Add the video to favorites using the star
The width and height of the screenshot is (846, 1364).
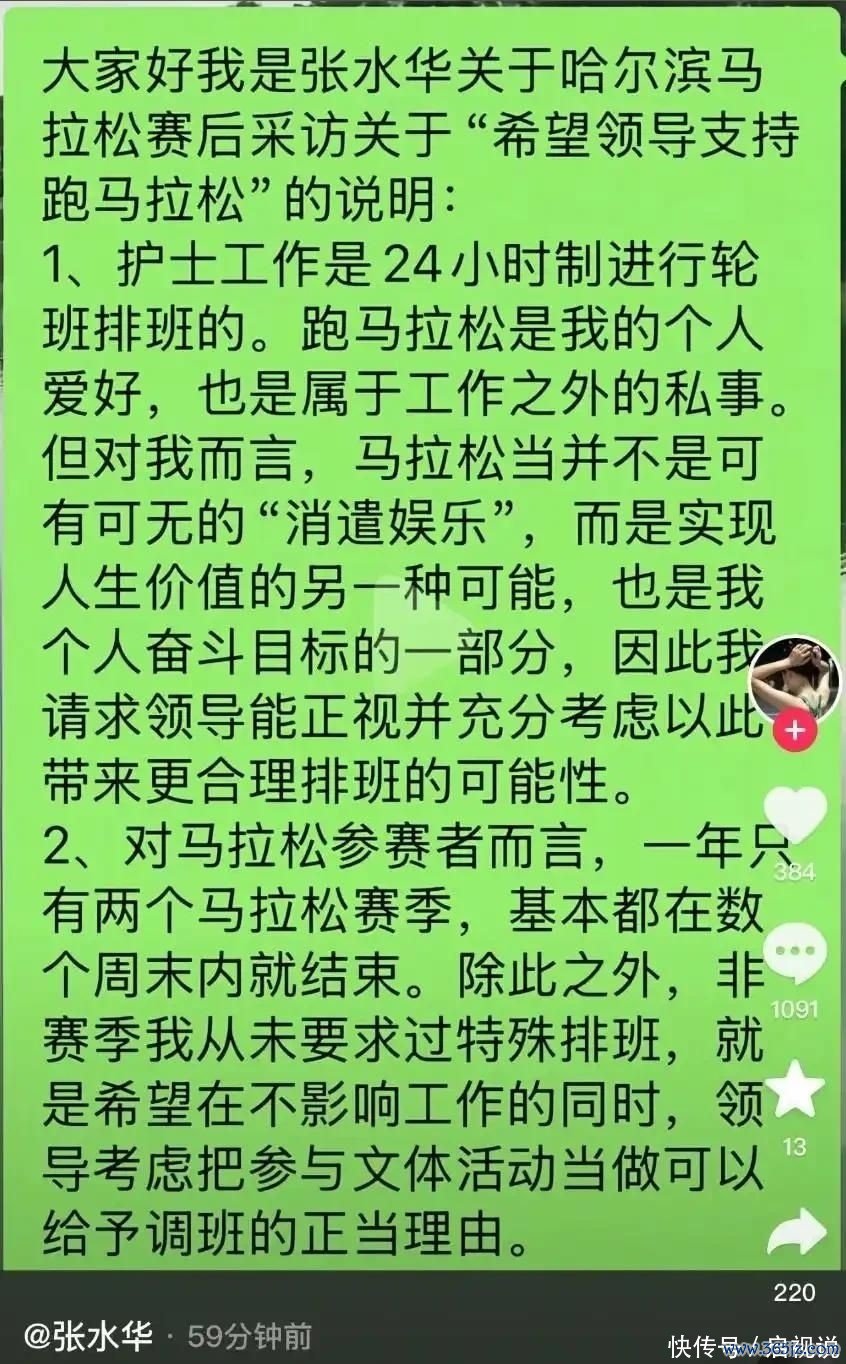(x=794, y=1090)
